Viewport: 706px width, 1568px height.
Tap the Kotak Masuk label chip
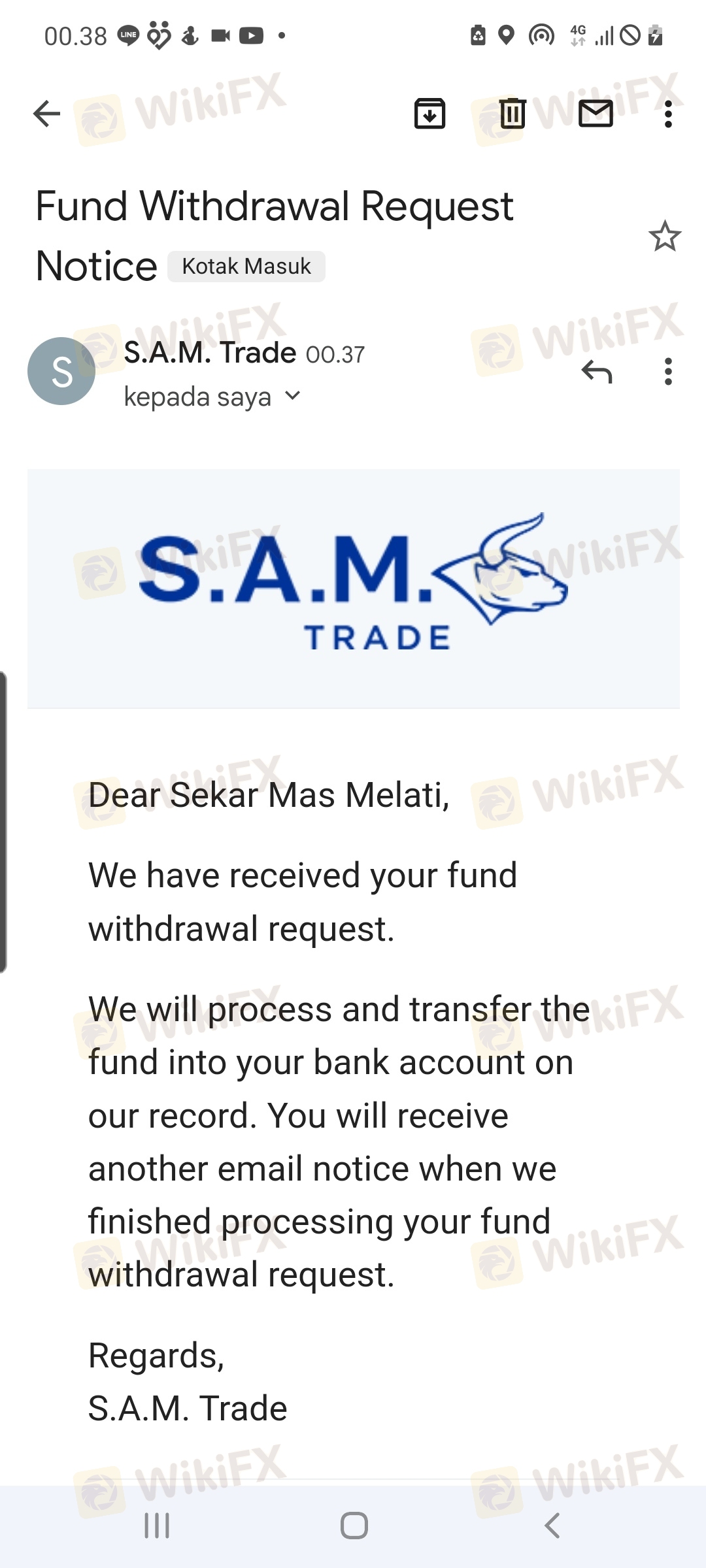pos(246,267)
